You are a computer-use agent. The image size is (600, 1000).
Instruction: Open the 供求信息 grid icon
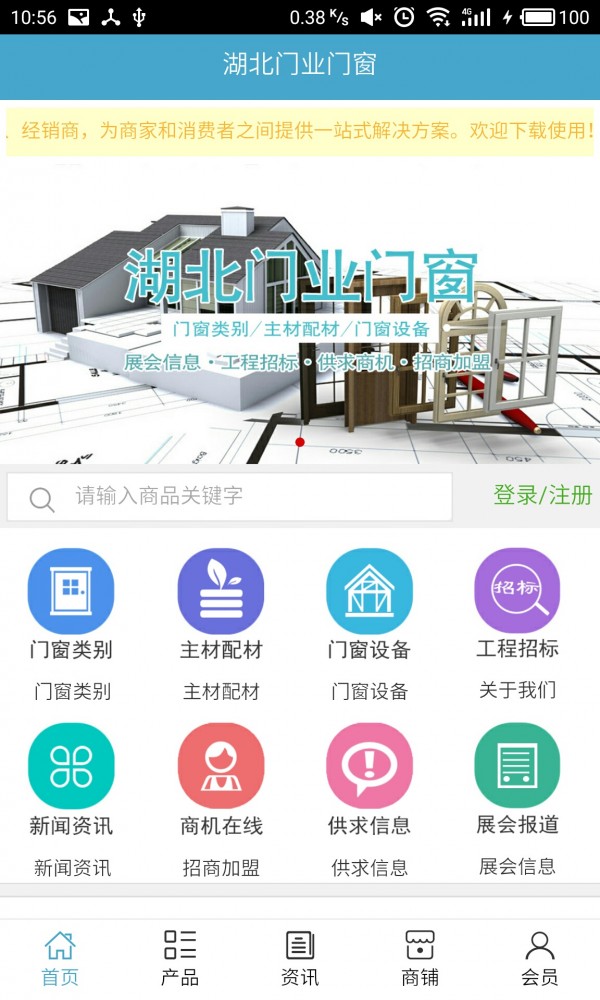(369, 766)
